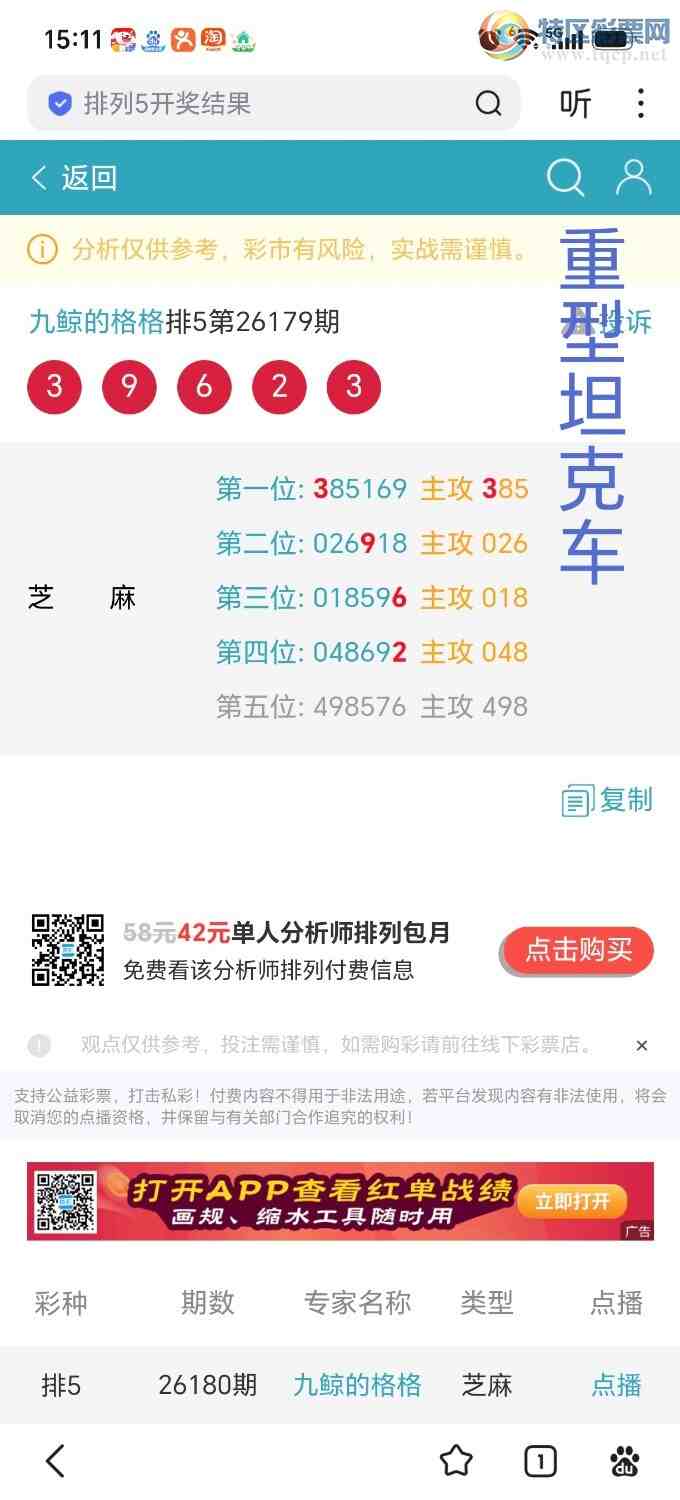
Task: Tap the 听 listen button
Action: pos(575,103)
